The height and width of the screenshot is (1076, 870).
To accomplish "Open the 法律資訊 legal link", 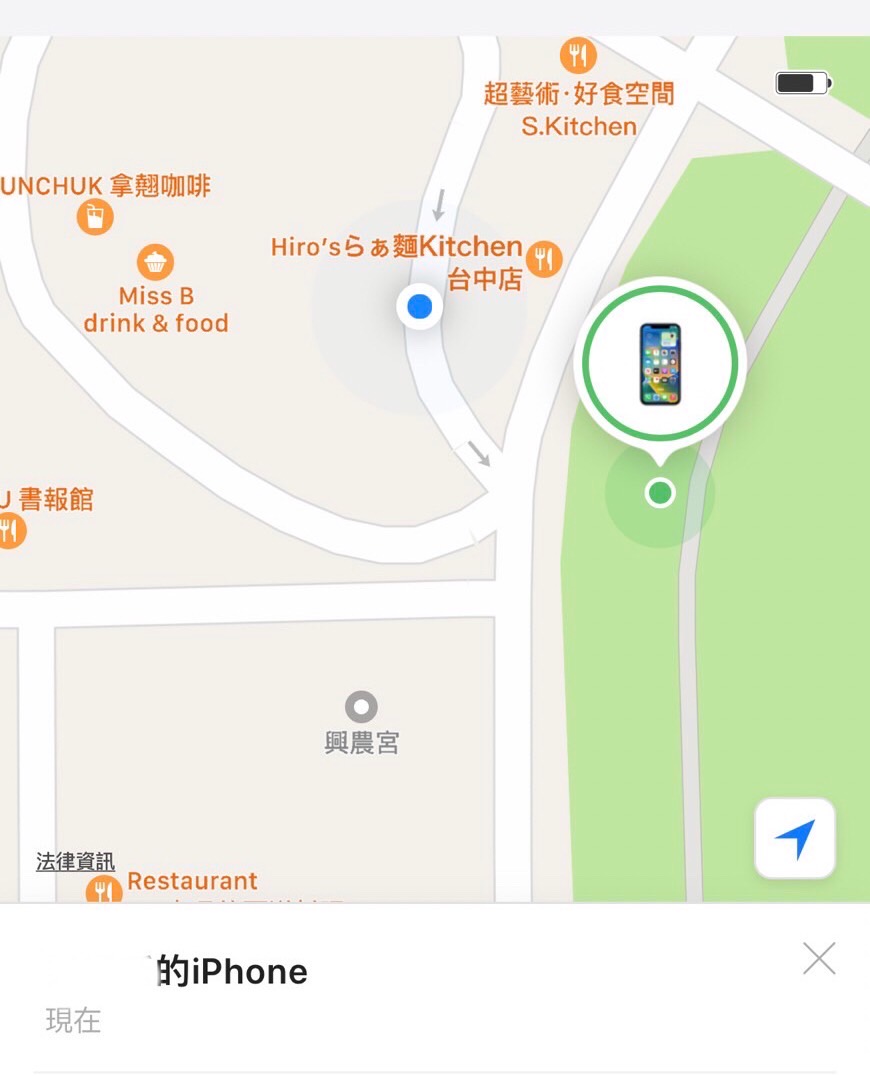I will (75, 862).
